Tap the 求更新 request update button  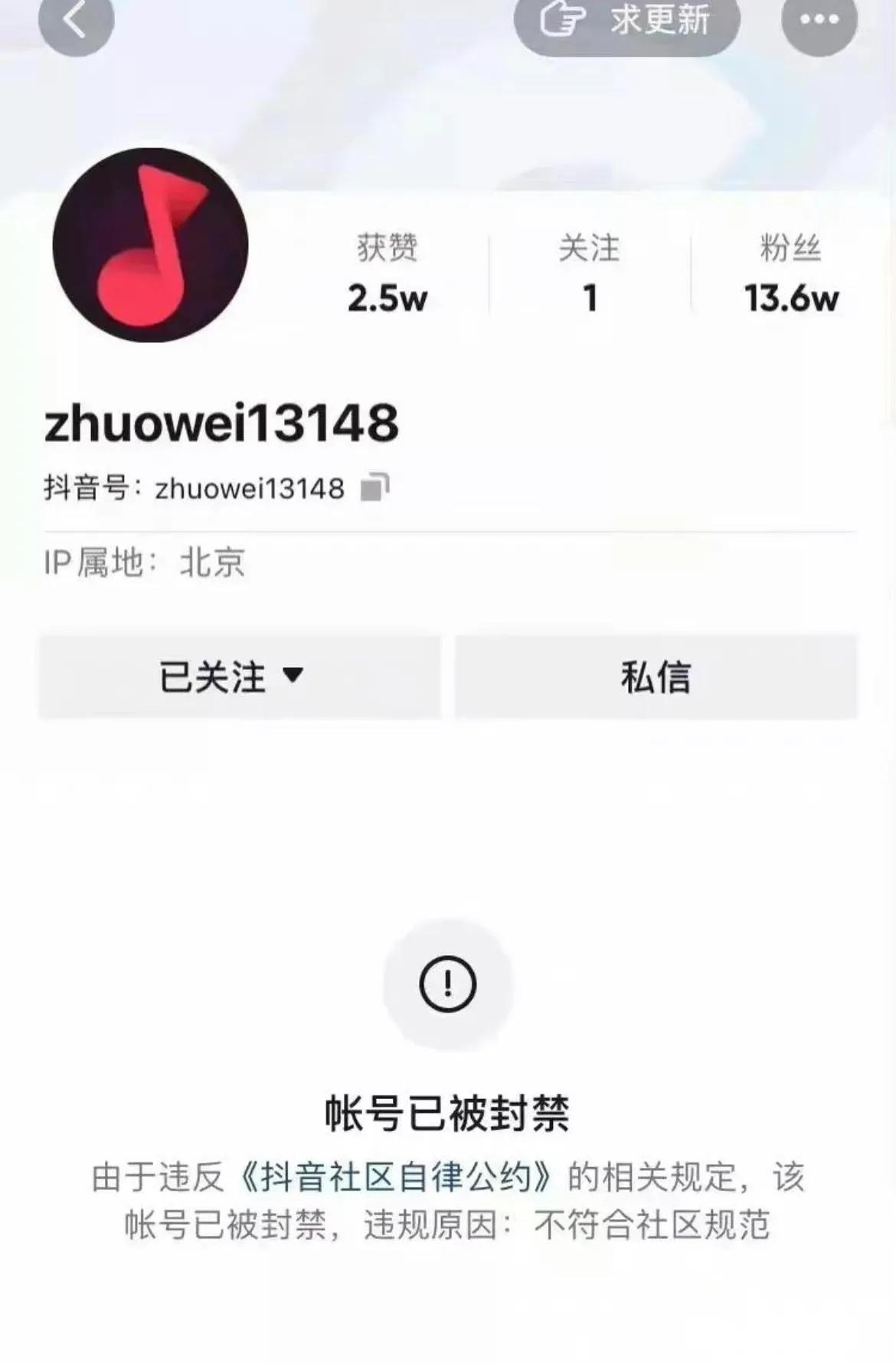626,21
